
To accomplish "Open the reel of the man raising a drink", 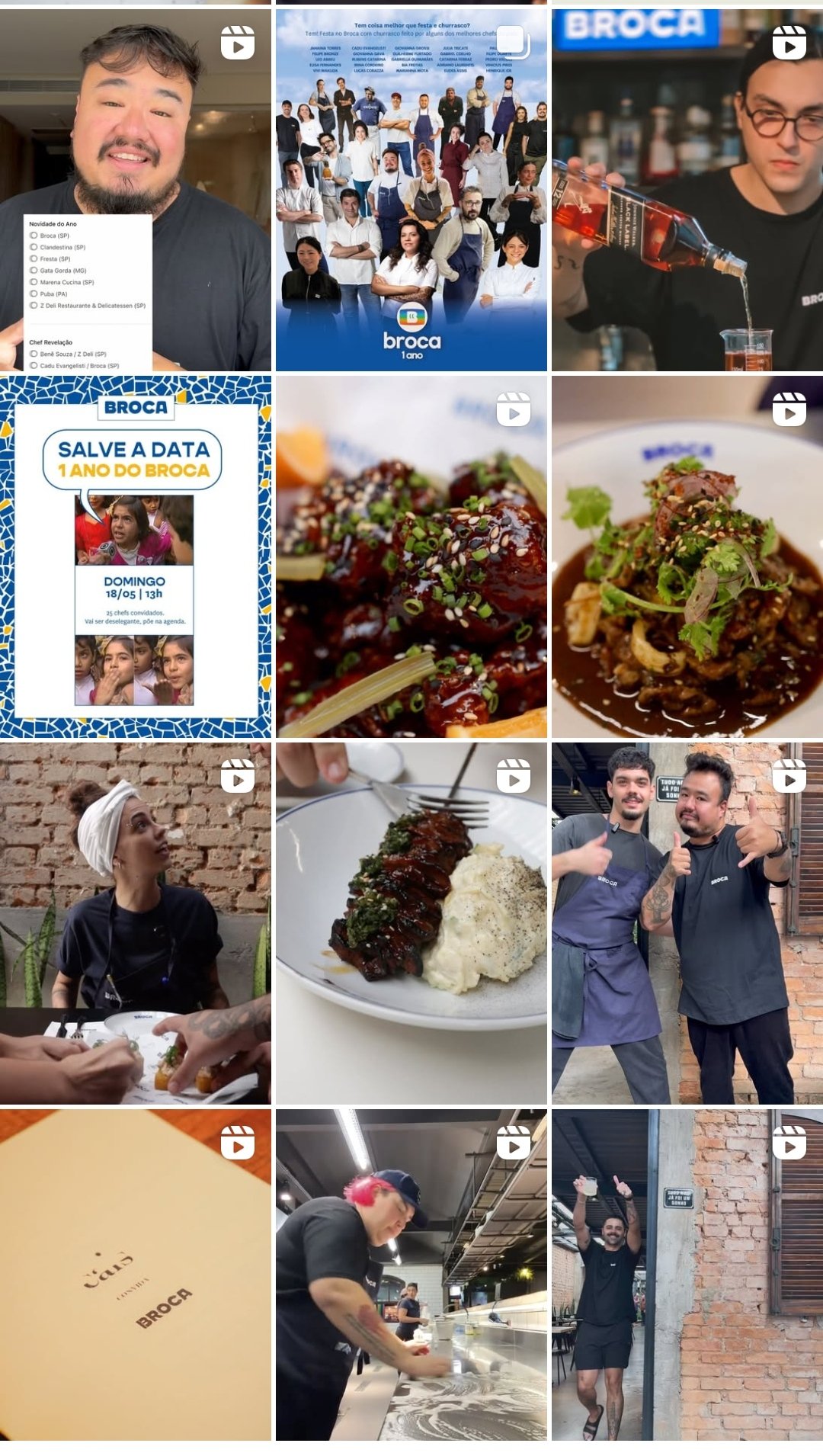I will click(x=687, y=1275).
